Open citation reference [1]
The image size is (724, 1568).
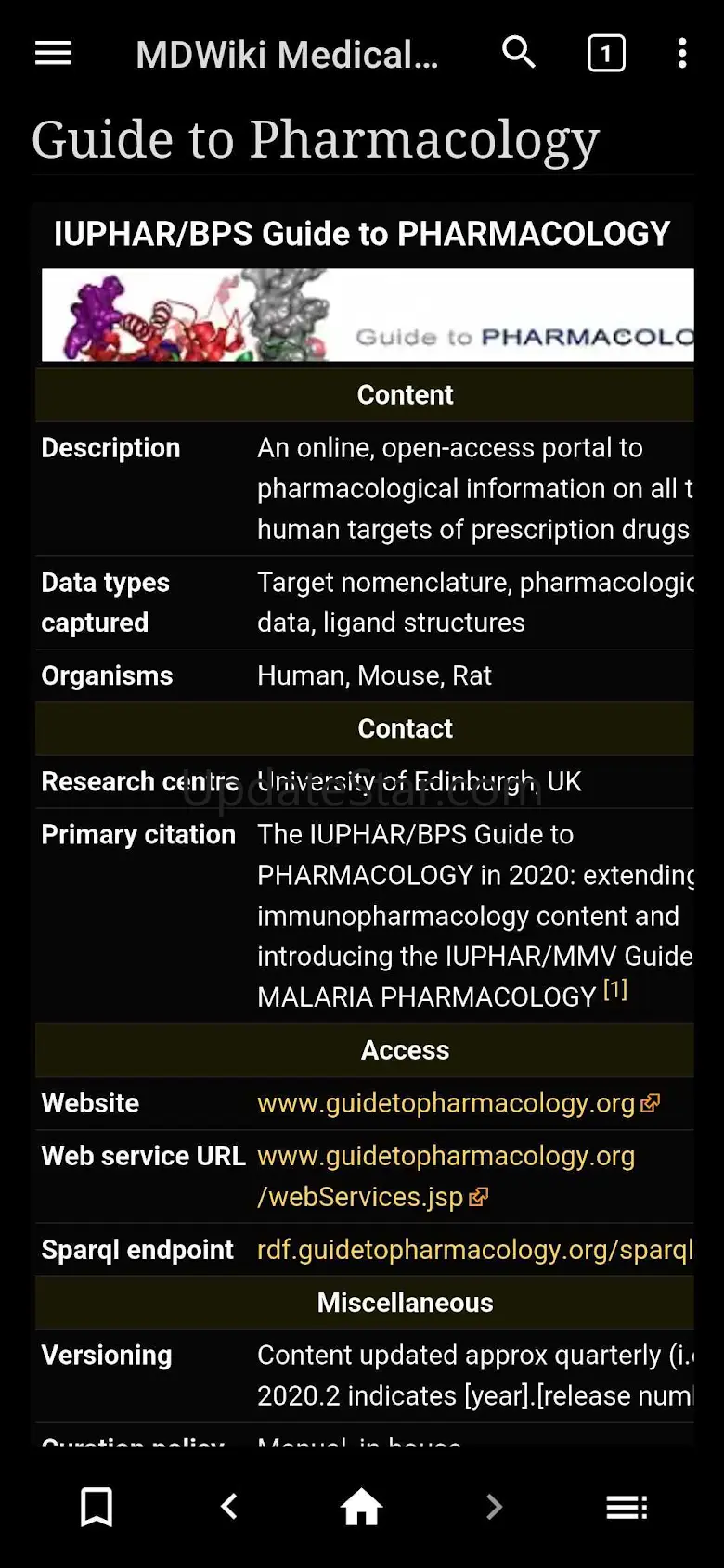615,990
